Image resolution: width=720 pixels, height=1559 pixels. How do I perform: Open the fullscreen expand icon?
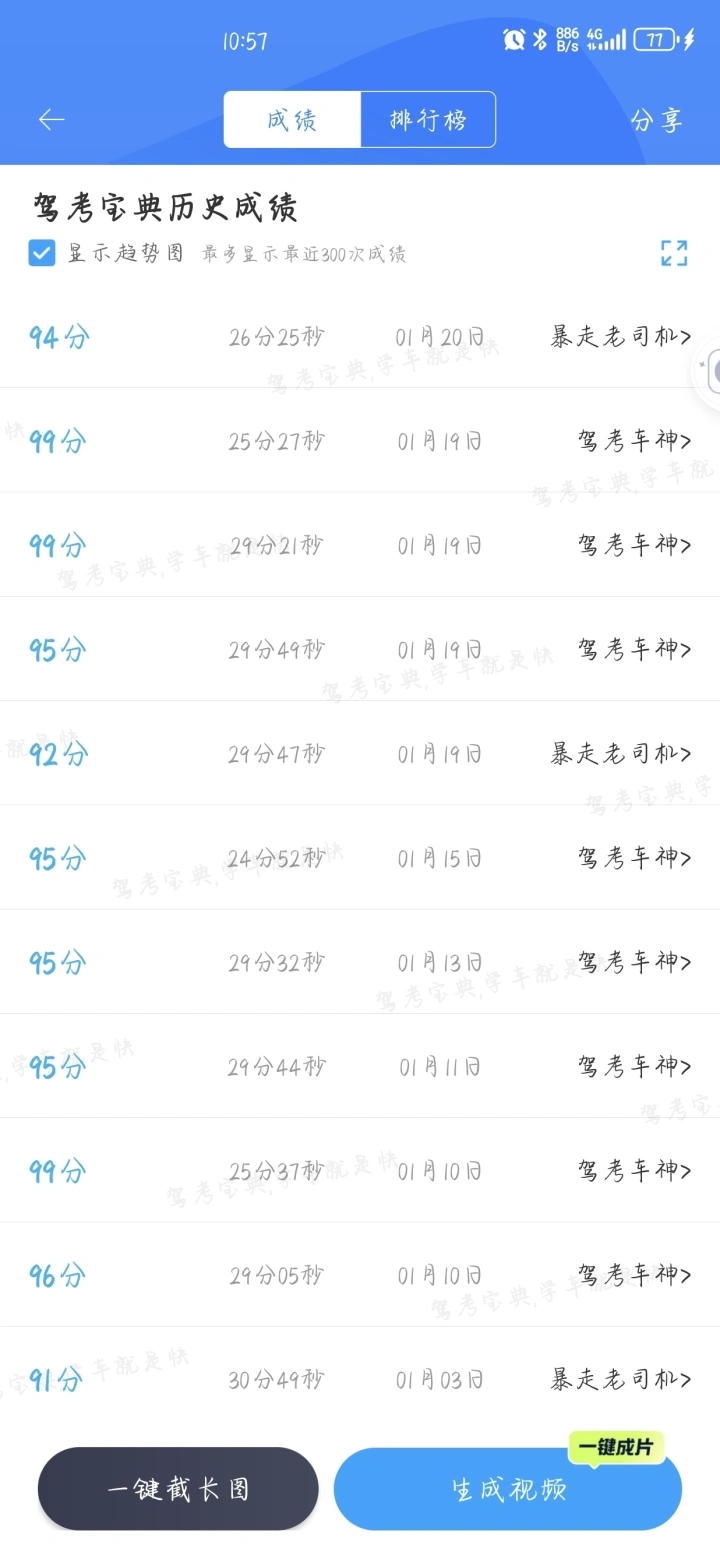click(x=674, y=253)
